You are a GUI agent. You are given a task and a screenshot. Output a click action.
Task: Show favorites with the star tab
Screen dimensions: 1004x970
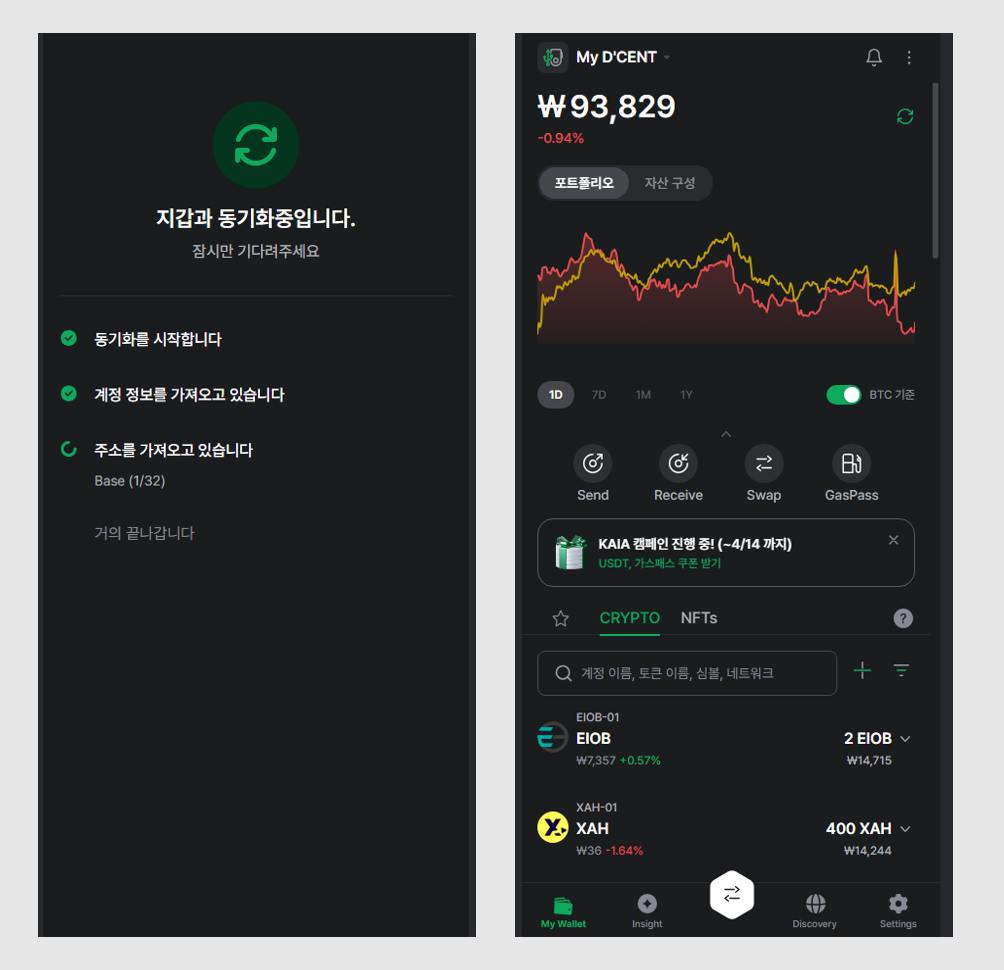[561, 619]
